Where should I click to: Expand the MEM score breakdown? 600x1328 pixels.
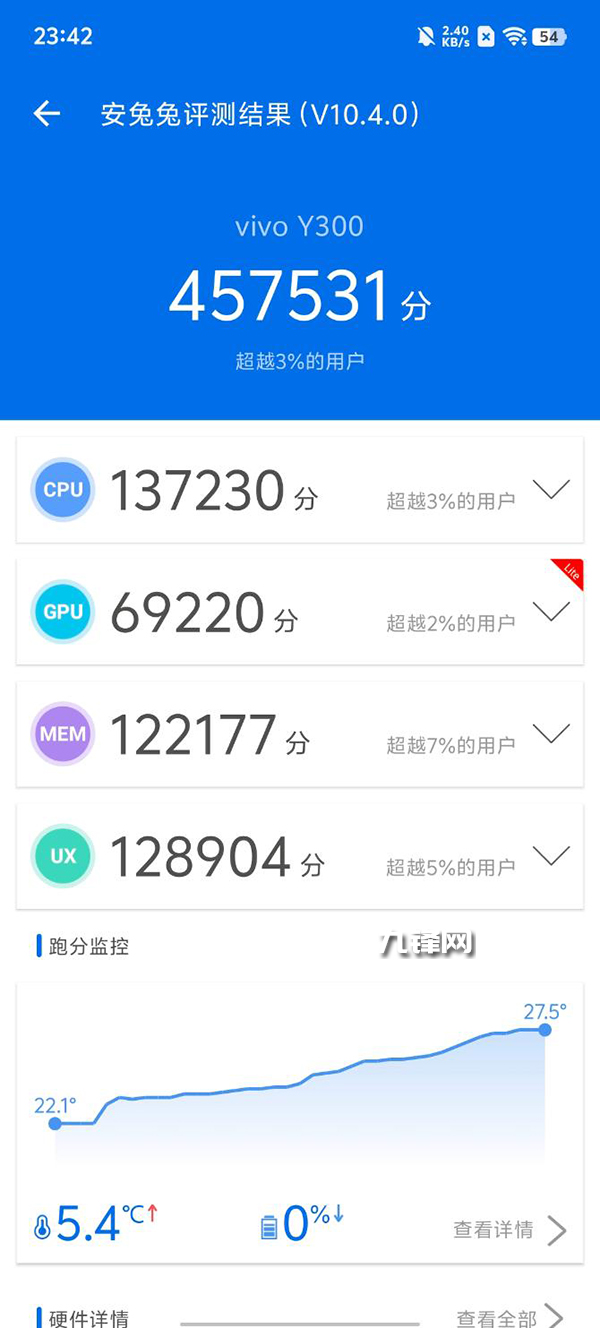pos(551,733)
